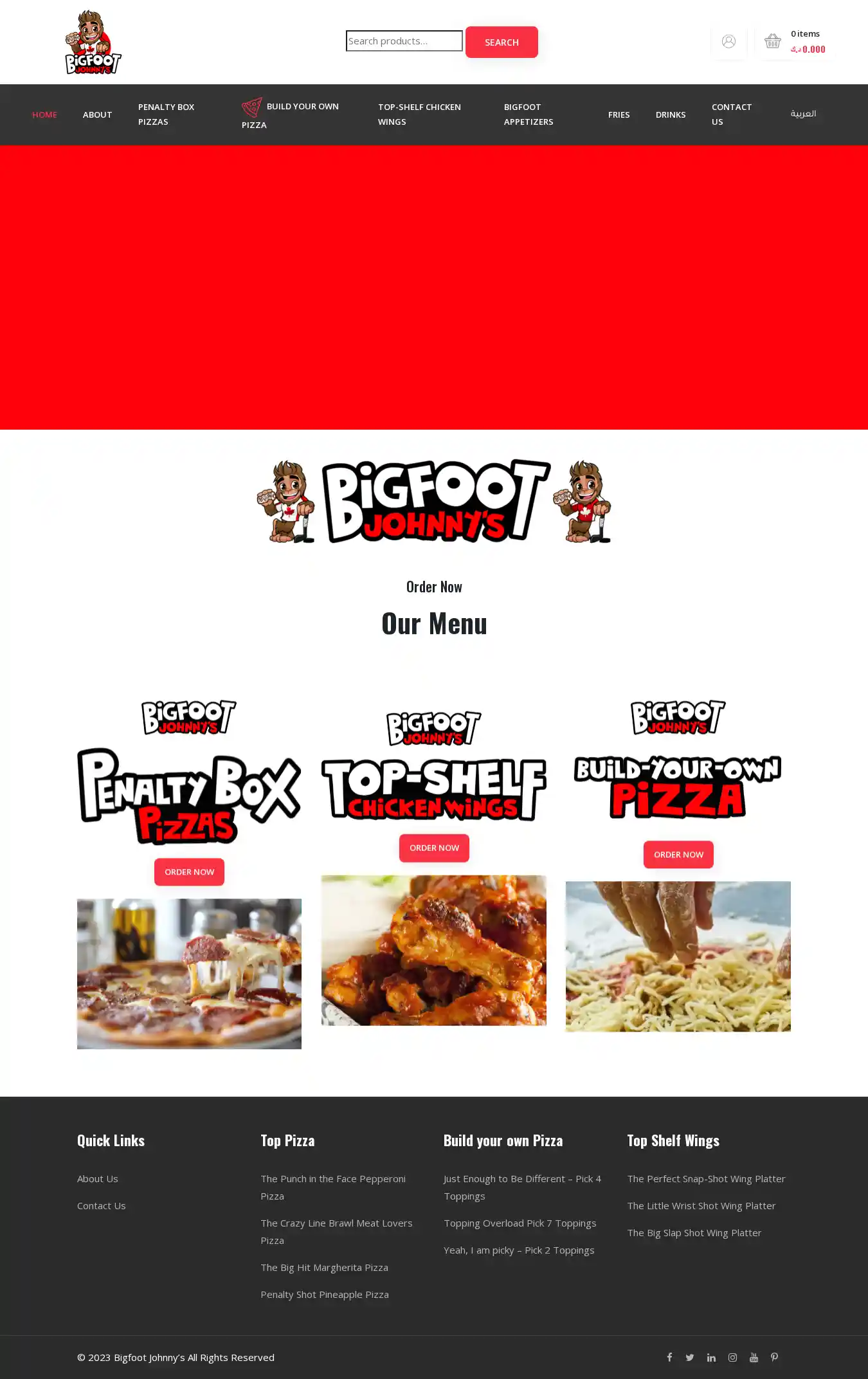Open the user account icon
The image size is (868, 1379).
pos(728,42)
